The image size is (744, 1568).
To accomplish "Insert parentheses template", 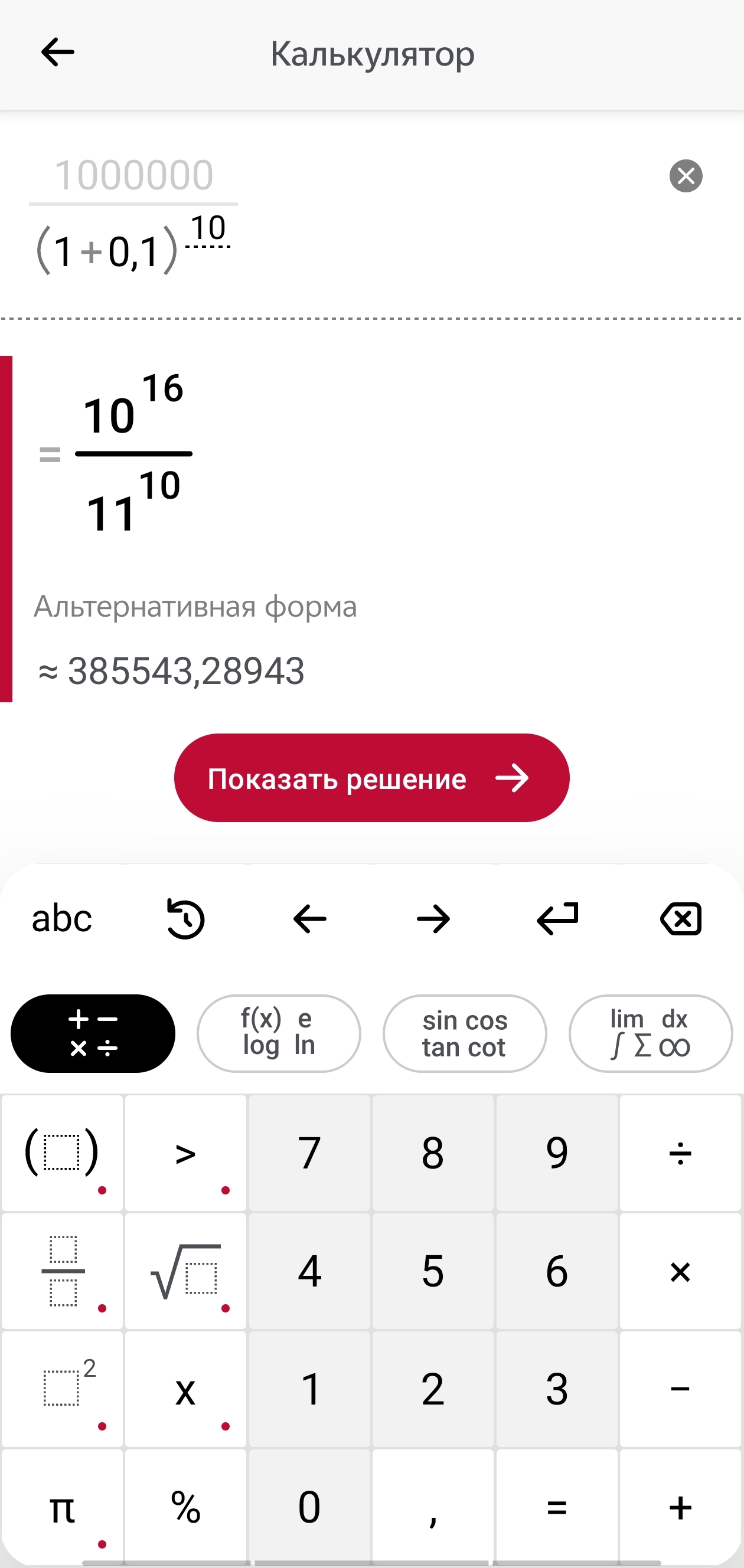I will coord(62,1153).
